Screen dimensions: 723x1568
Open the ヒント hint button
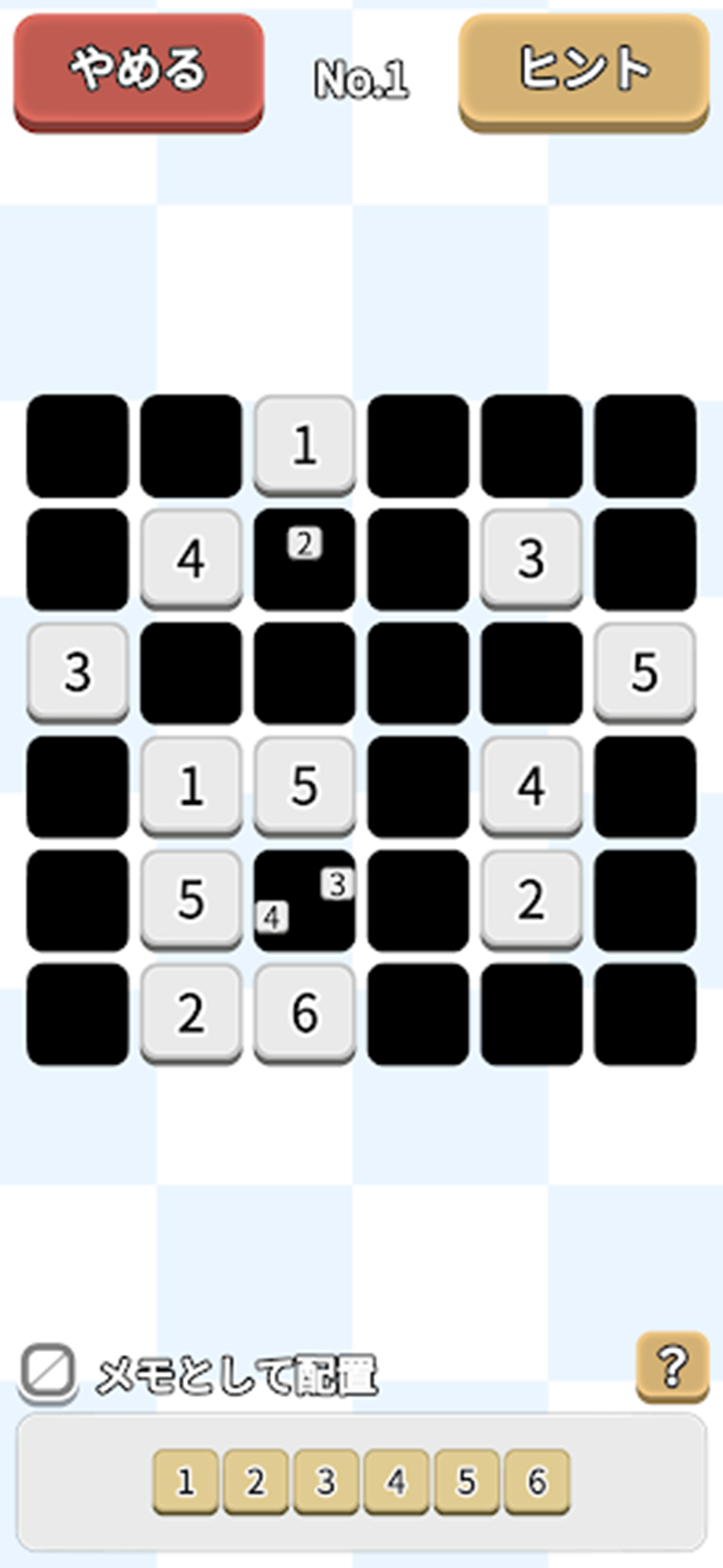584,70
